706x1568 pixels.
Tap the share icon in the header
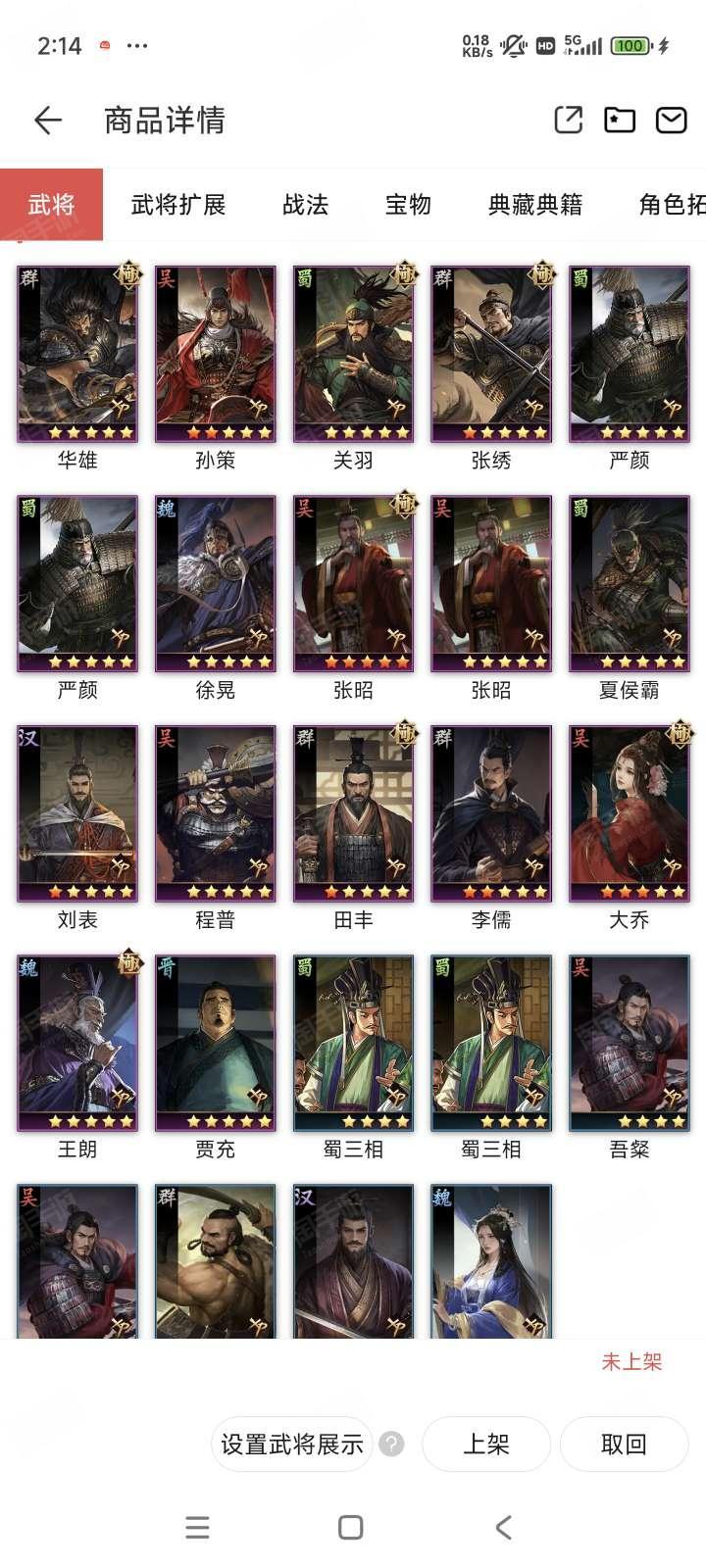click(568, 120)
